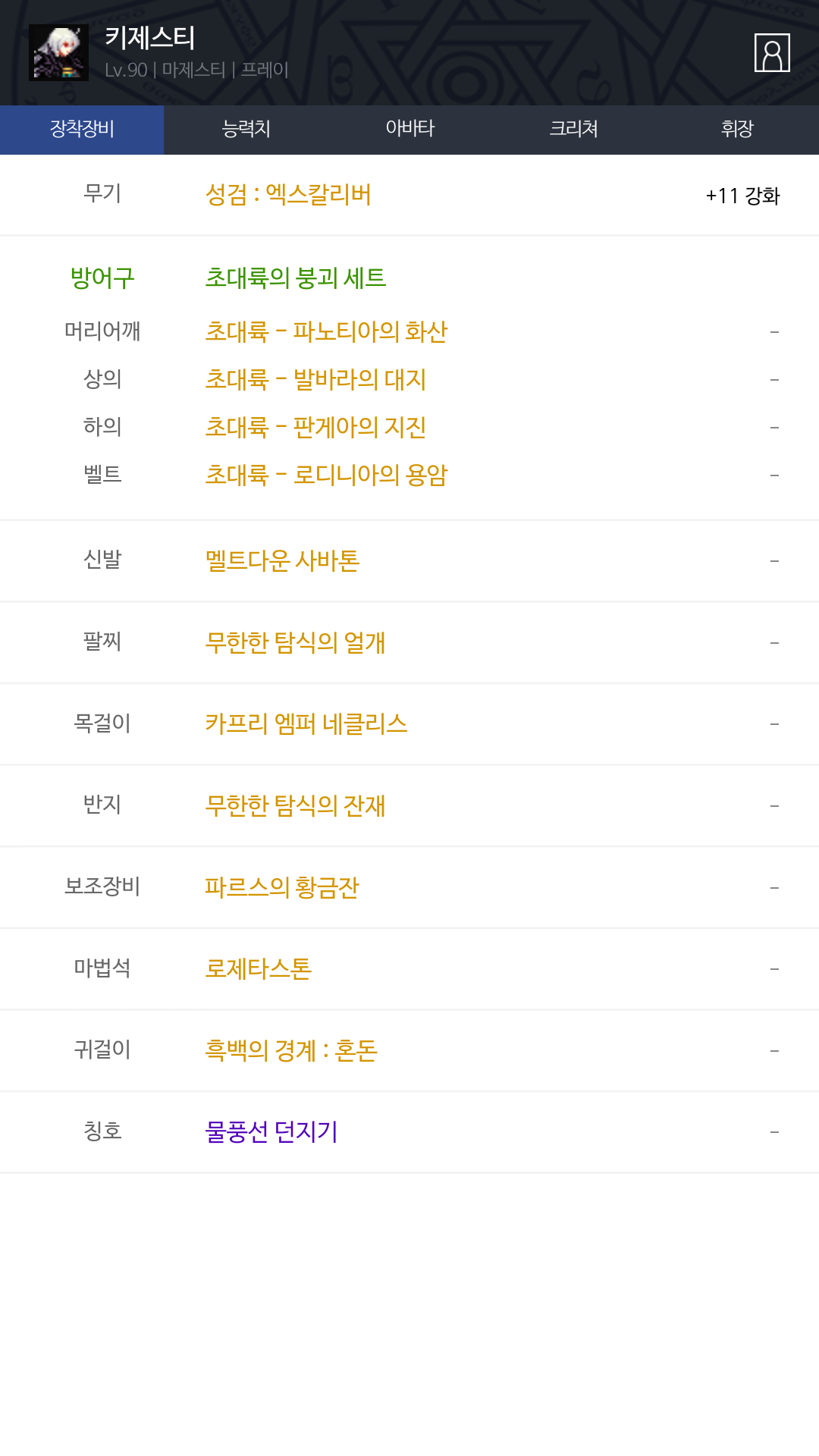Open shoes item 멜트다운 사바톤
This screenshot has width=819, height=1456.
tap(282, 561)
